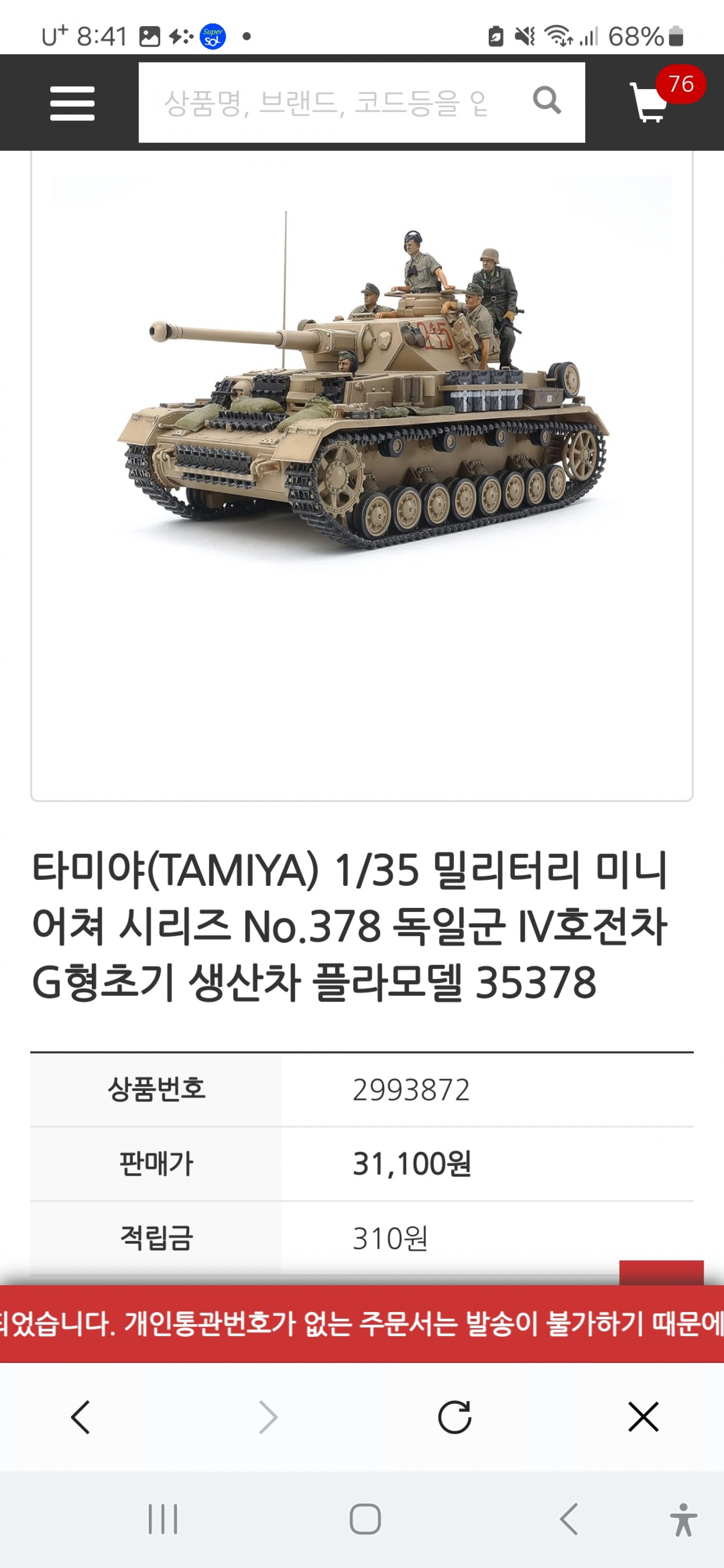Screen dimensions: 724x1568
Task: Tap the magnifier search icon
Action: [546, 101]
